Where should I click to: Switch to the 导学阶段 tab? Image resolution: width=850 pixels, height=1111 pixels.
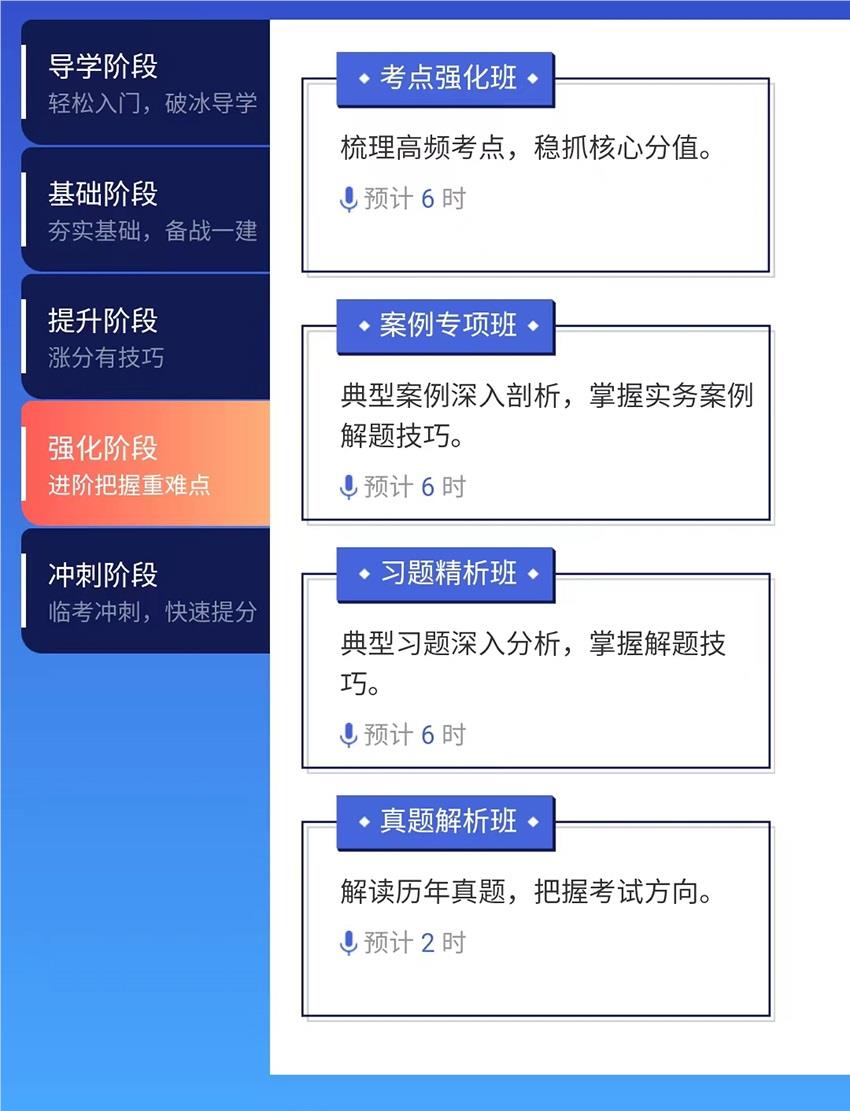click(146, 83)
